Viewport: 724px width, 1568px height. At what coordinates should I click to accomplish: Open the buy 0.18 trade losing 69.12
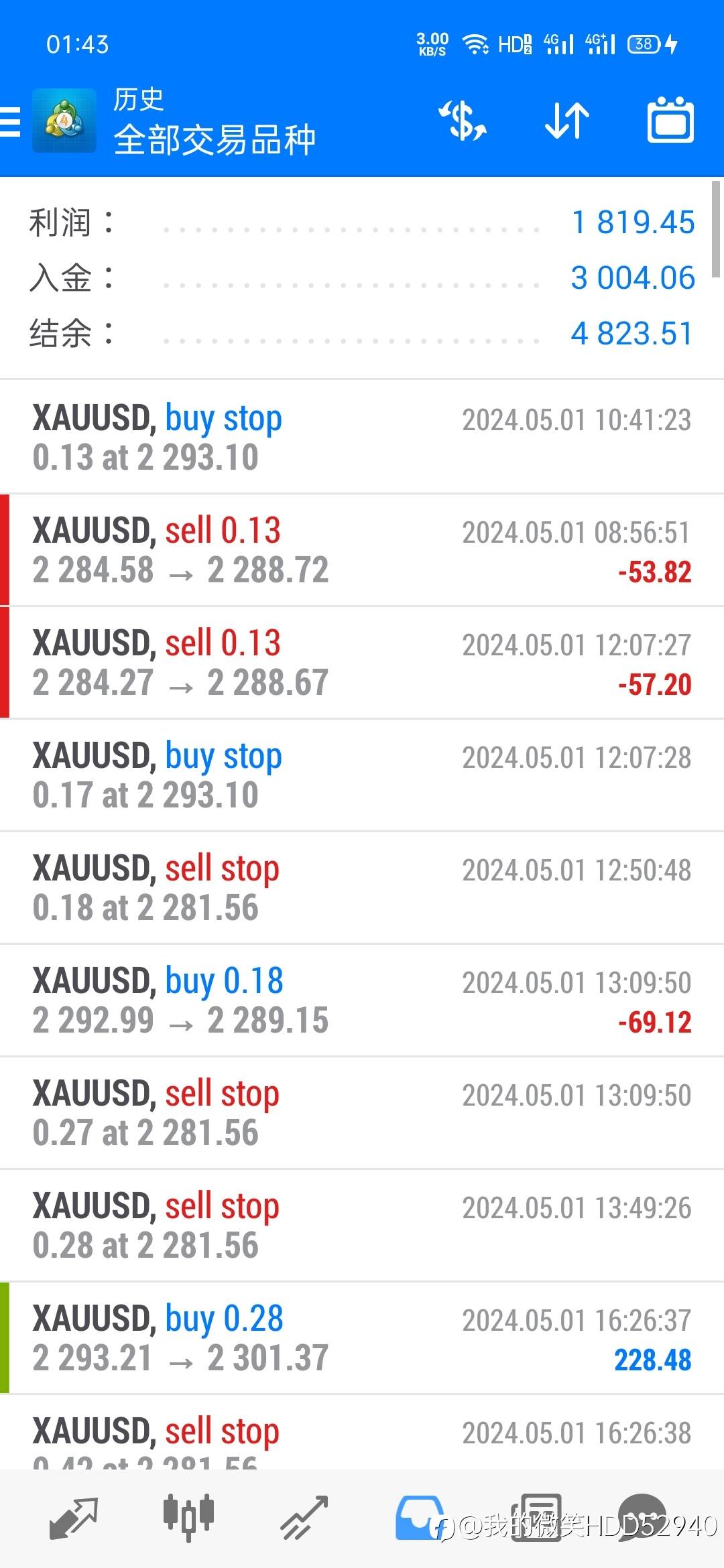[362, 1001]
